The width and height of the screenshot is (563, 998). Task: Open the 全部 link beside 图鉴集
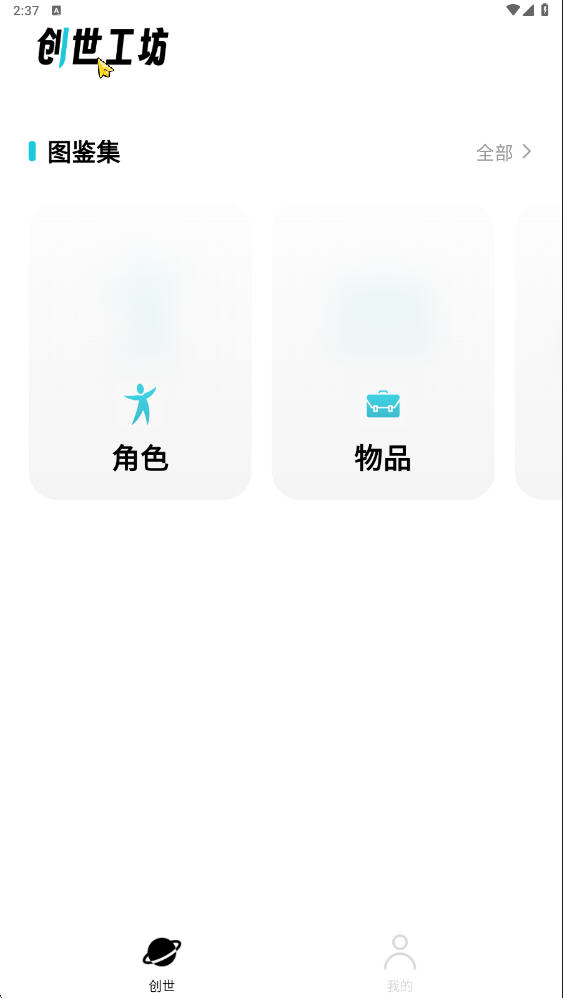coord(503,152)
